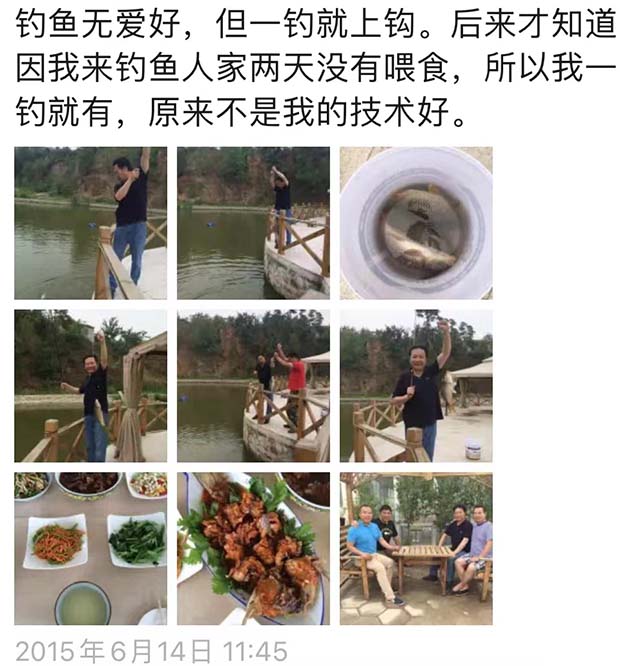The height and width of the screenshot is (666, 620).
Task: View the fried crab dish photo
Action: [253, 548]
